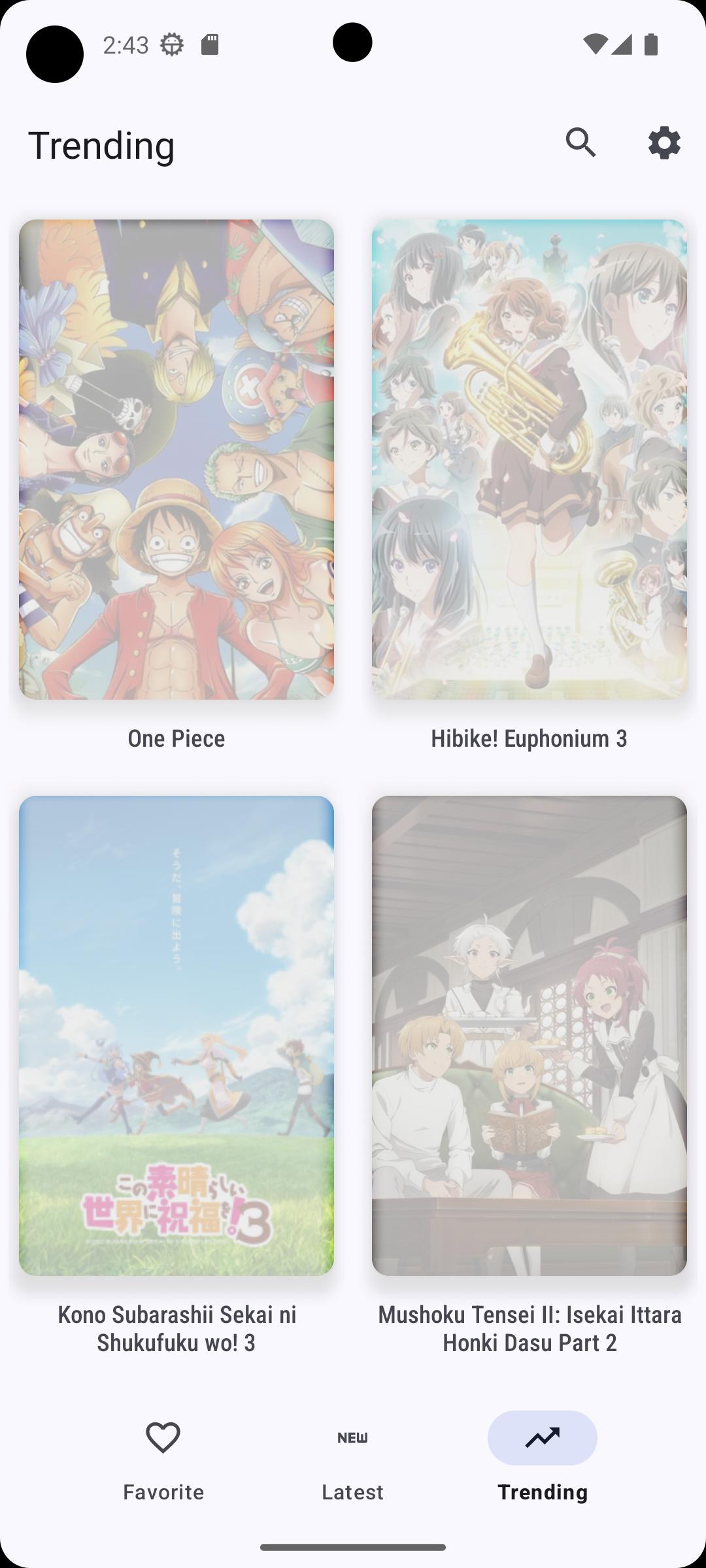Viewport: 706px width, 1568px height.
Task: Open the search icon
Action: point(581,142)
